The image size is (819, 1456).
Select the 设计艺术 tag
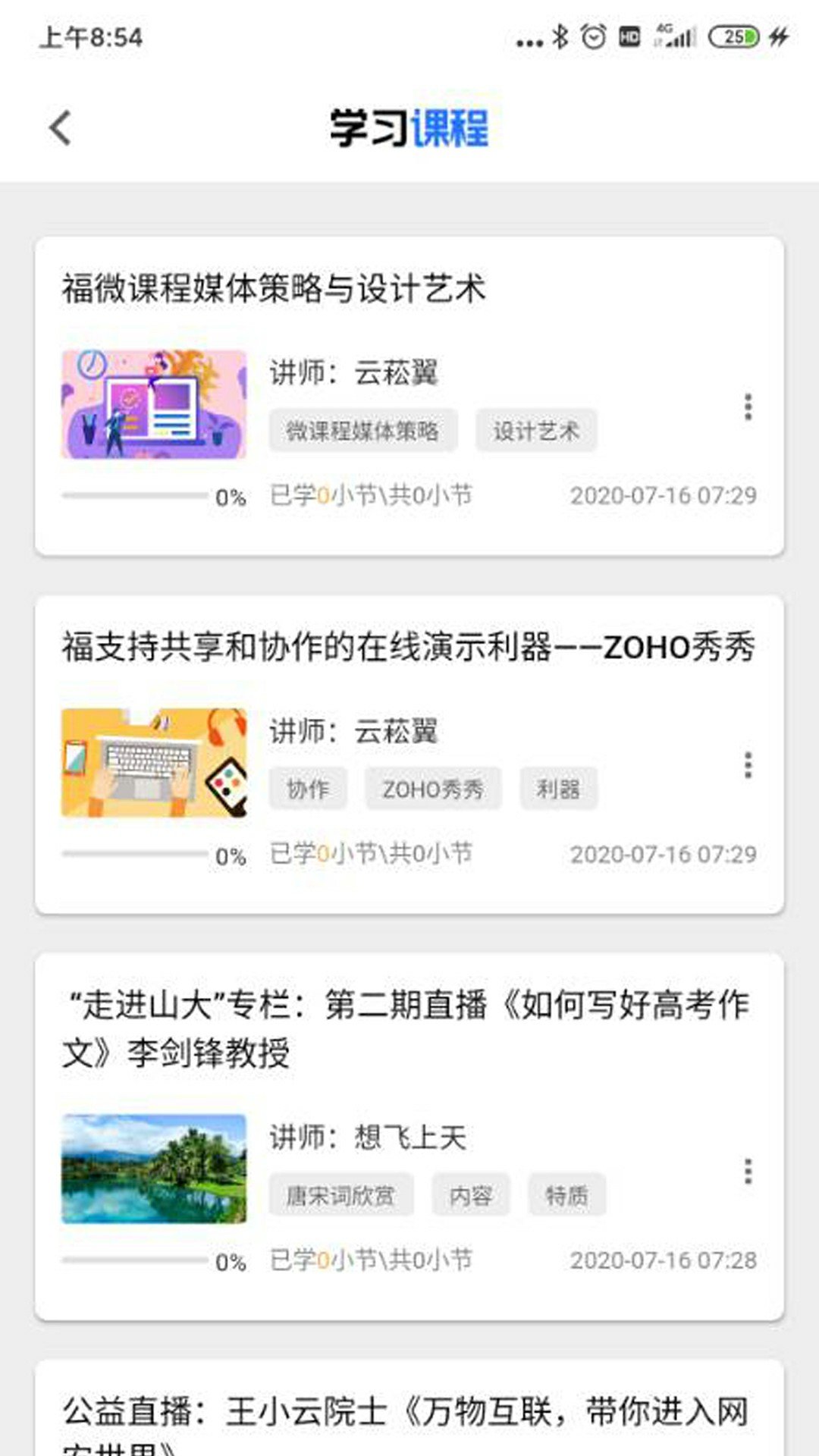[x=535, y=431]
